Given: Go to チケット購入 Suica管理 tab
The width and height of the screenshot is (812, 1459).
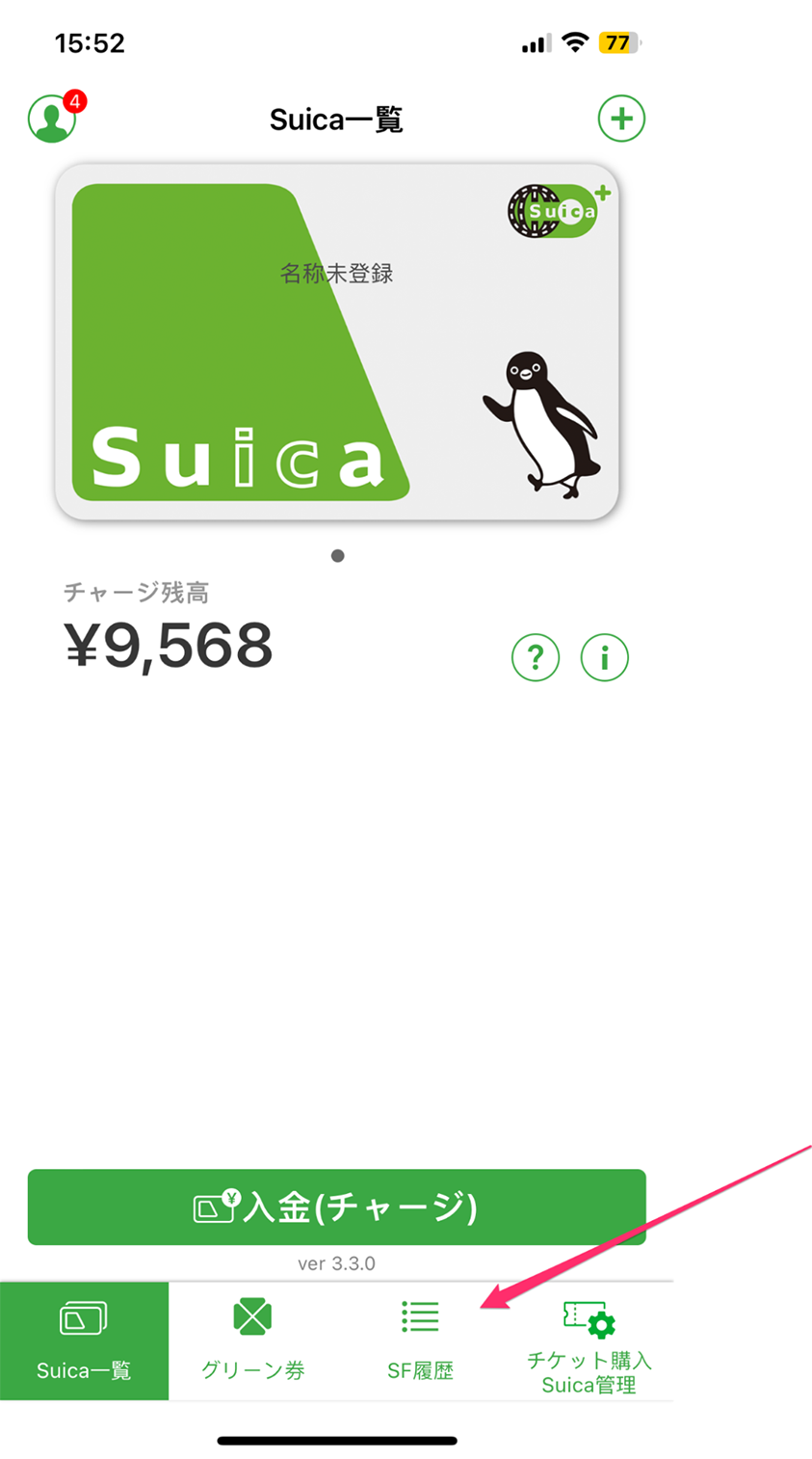Looking at the screenshot, I should (x=589, y=1344).
